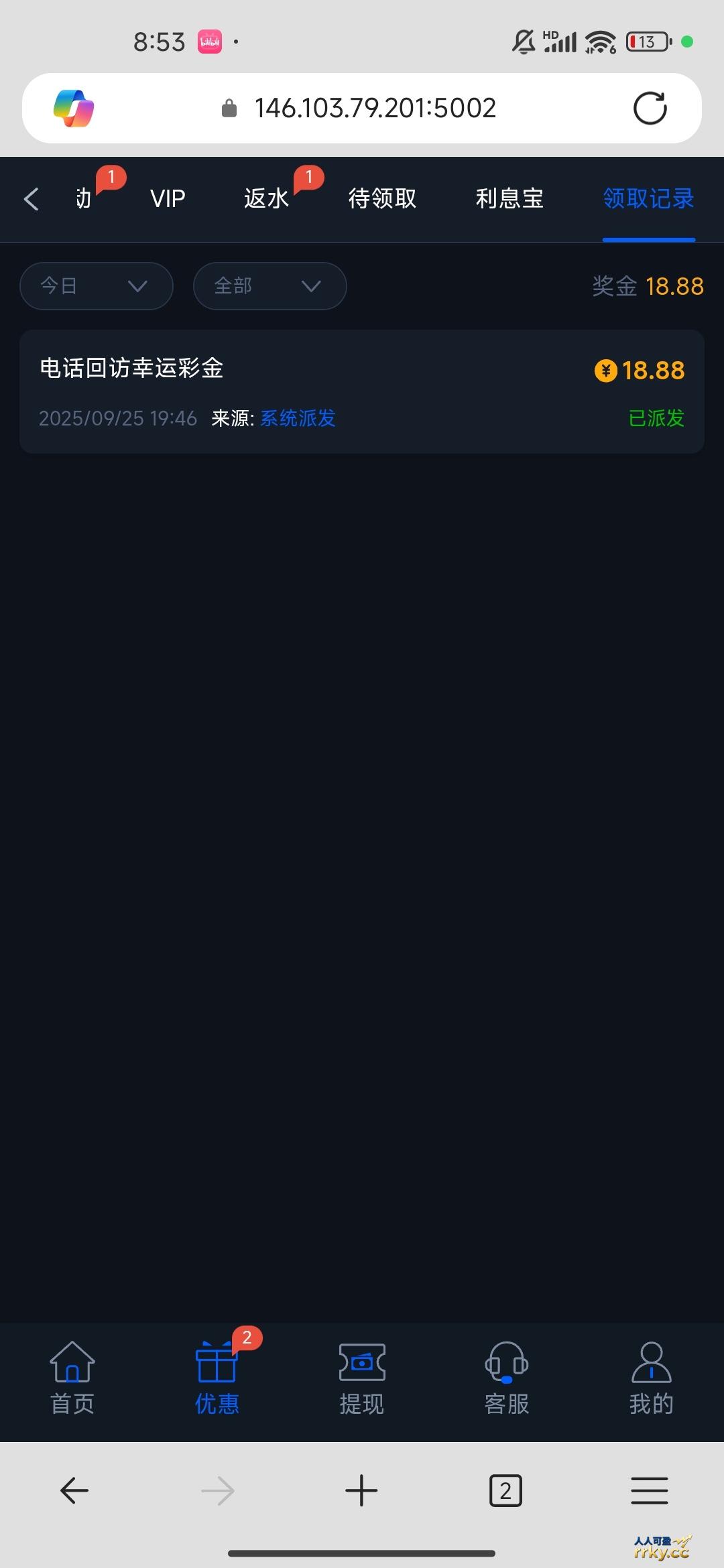This screenshot has width=724, height=1568.
Task: Open the 电话回访幸运彩金 record
Action: coord(362,391)
